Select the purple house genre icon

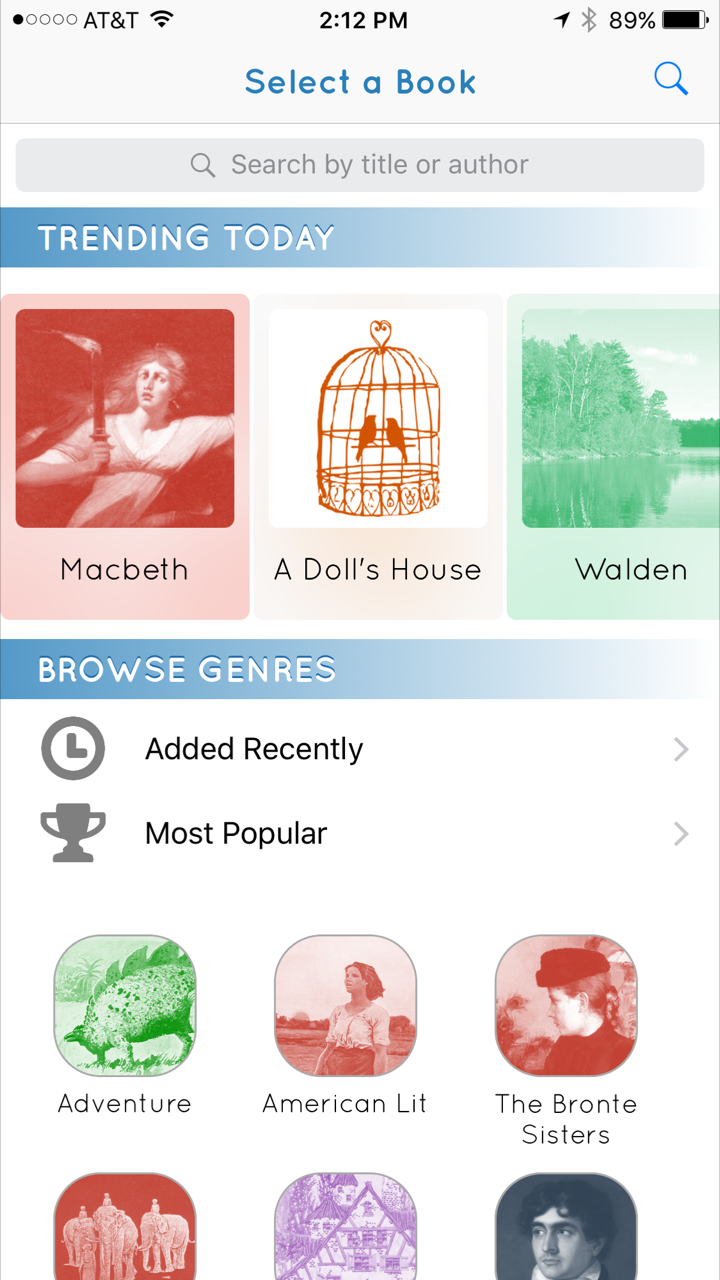345,1227
